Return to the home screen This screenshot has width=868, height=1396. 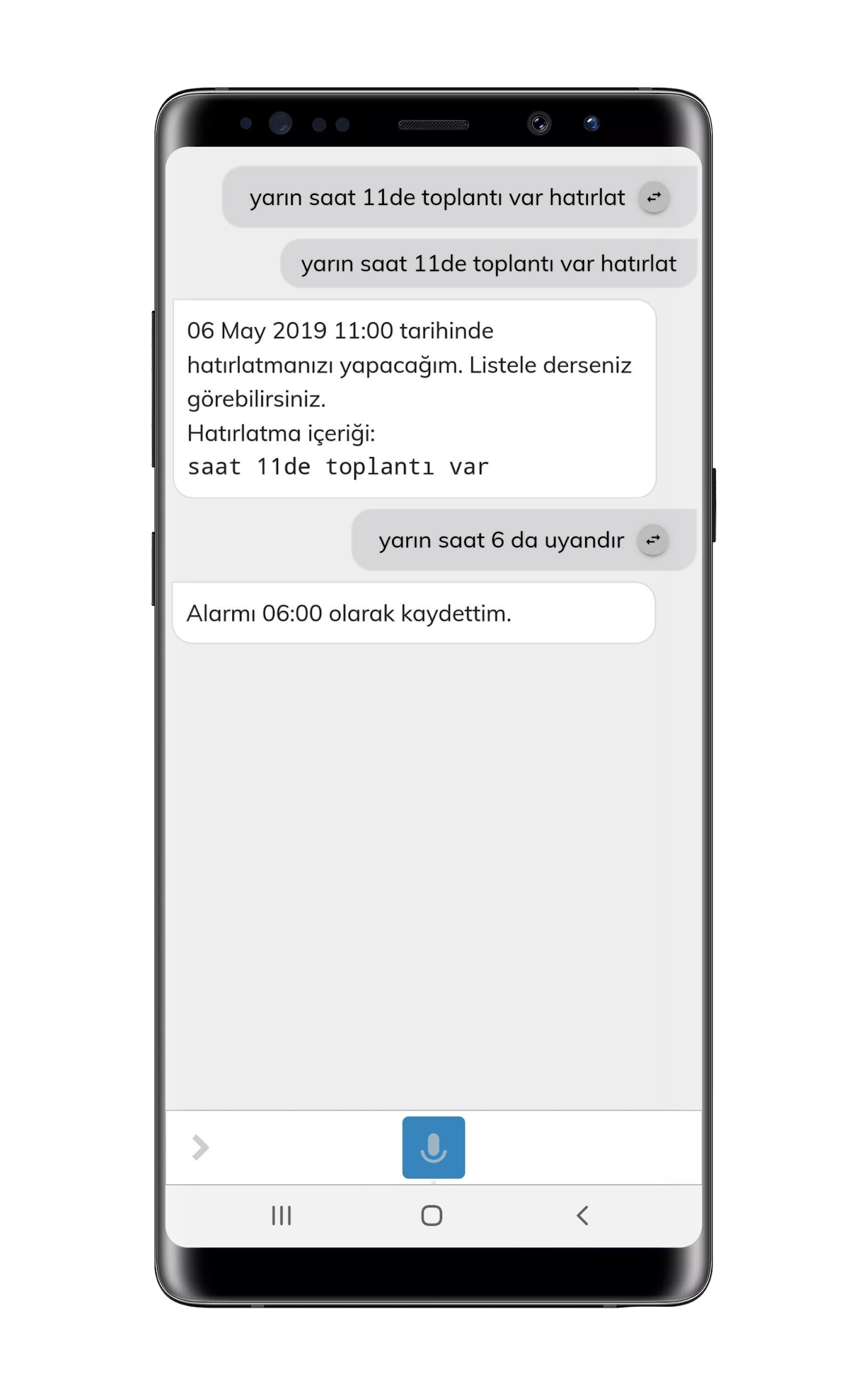pyautogui.click(x=432, y=1215)
